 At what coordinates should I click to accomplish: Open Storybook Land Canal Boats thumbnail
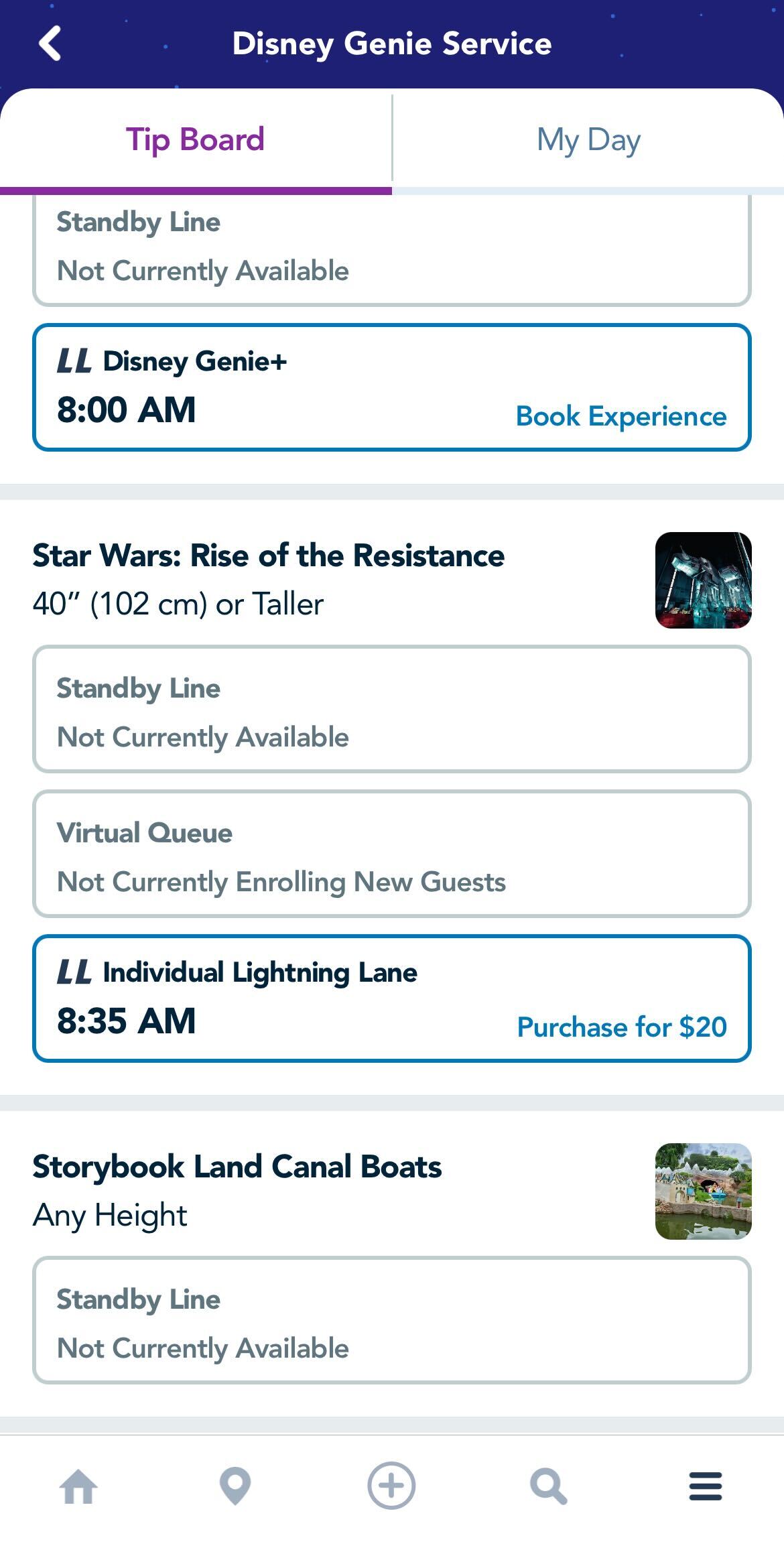[x=703, y=1191]
